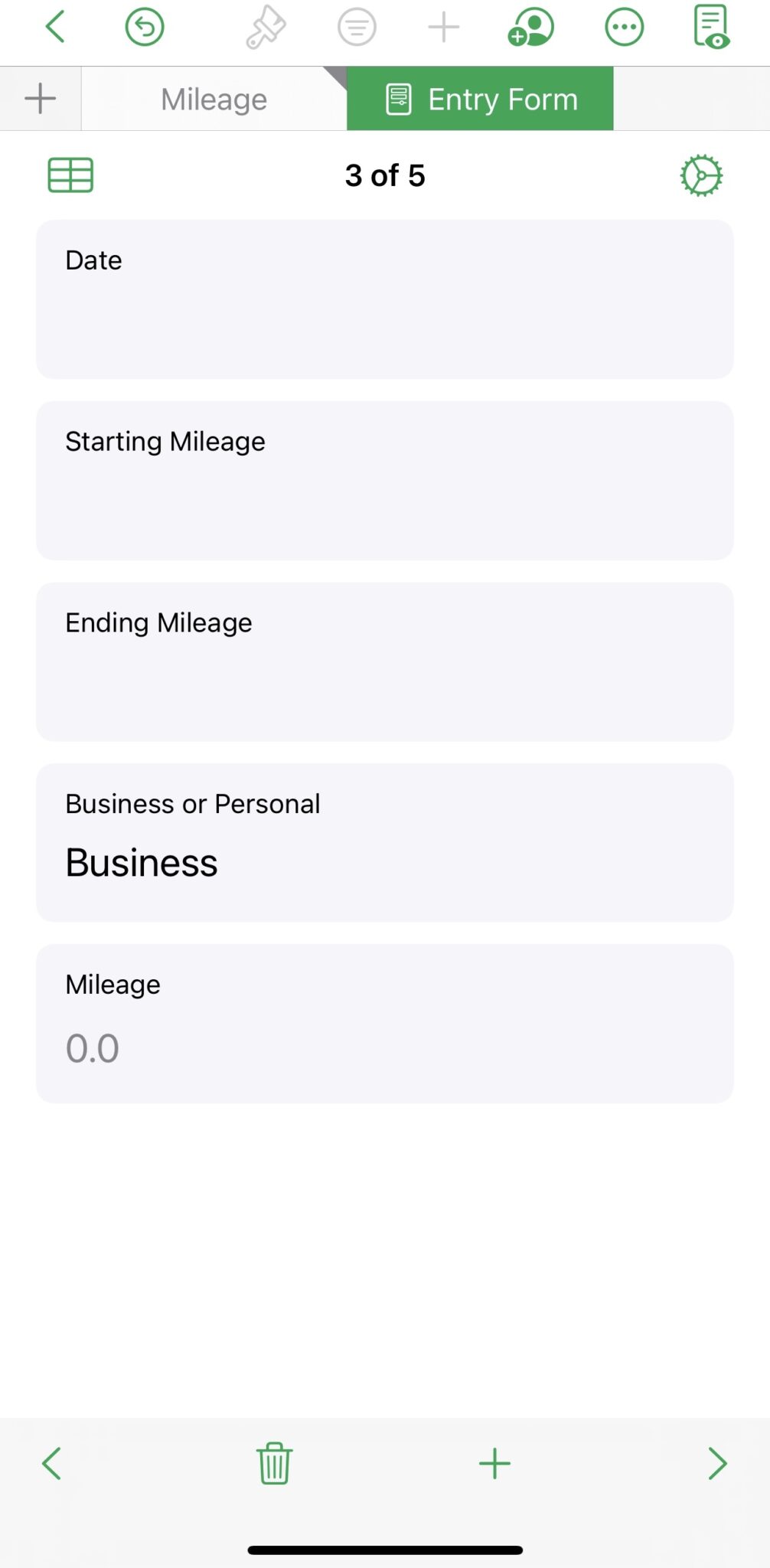Select the Entry Form tab
The height and width of the screenshot is (1568, 770).
click(480, 98)
